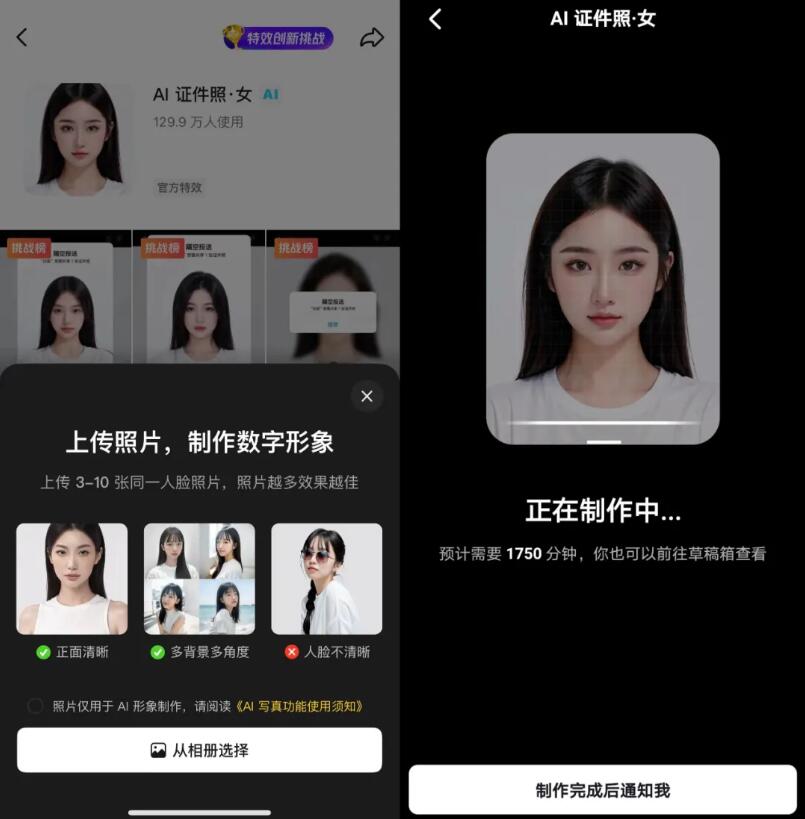Tap 制作完成后通知我 button
Image resolution: width=805 pixels, height=819 pixels.
(x=602, y=790)
